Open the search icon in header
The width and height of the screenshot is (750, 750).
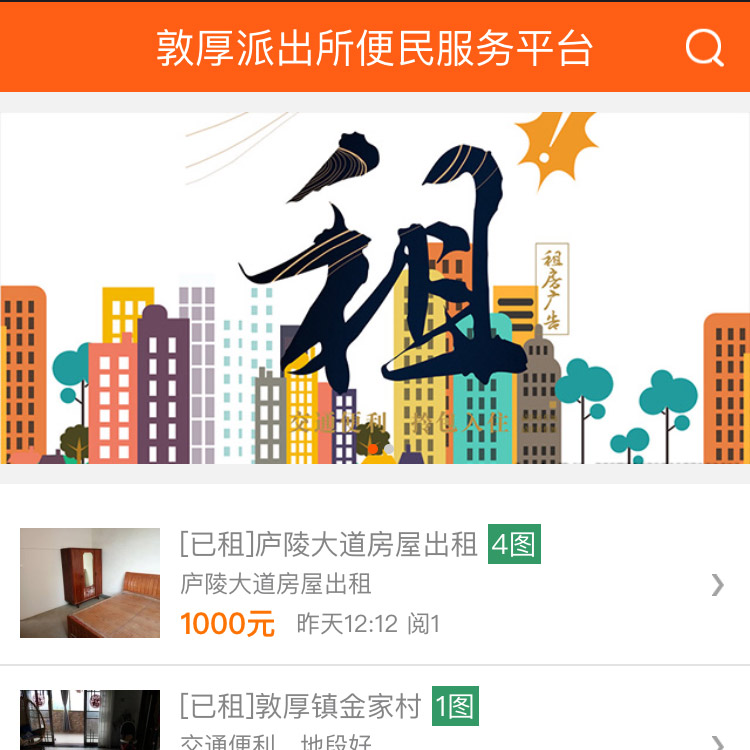click(704, 47)
